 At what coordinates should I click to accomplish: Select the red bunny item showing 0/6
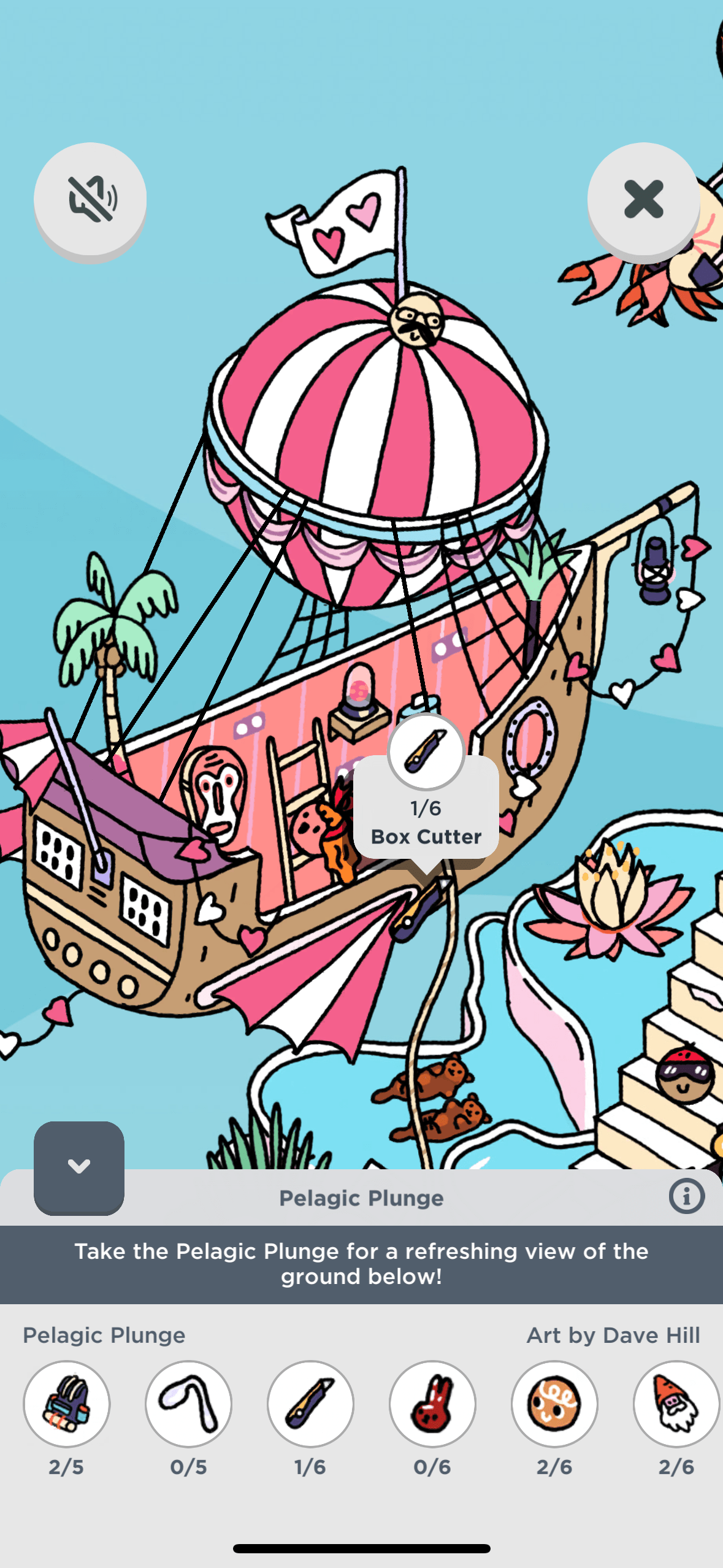(x=432, y=1404)
